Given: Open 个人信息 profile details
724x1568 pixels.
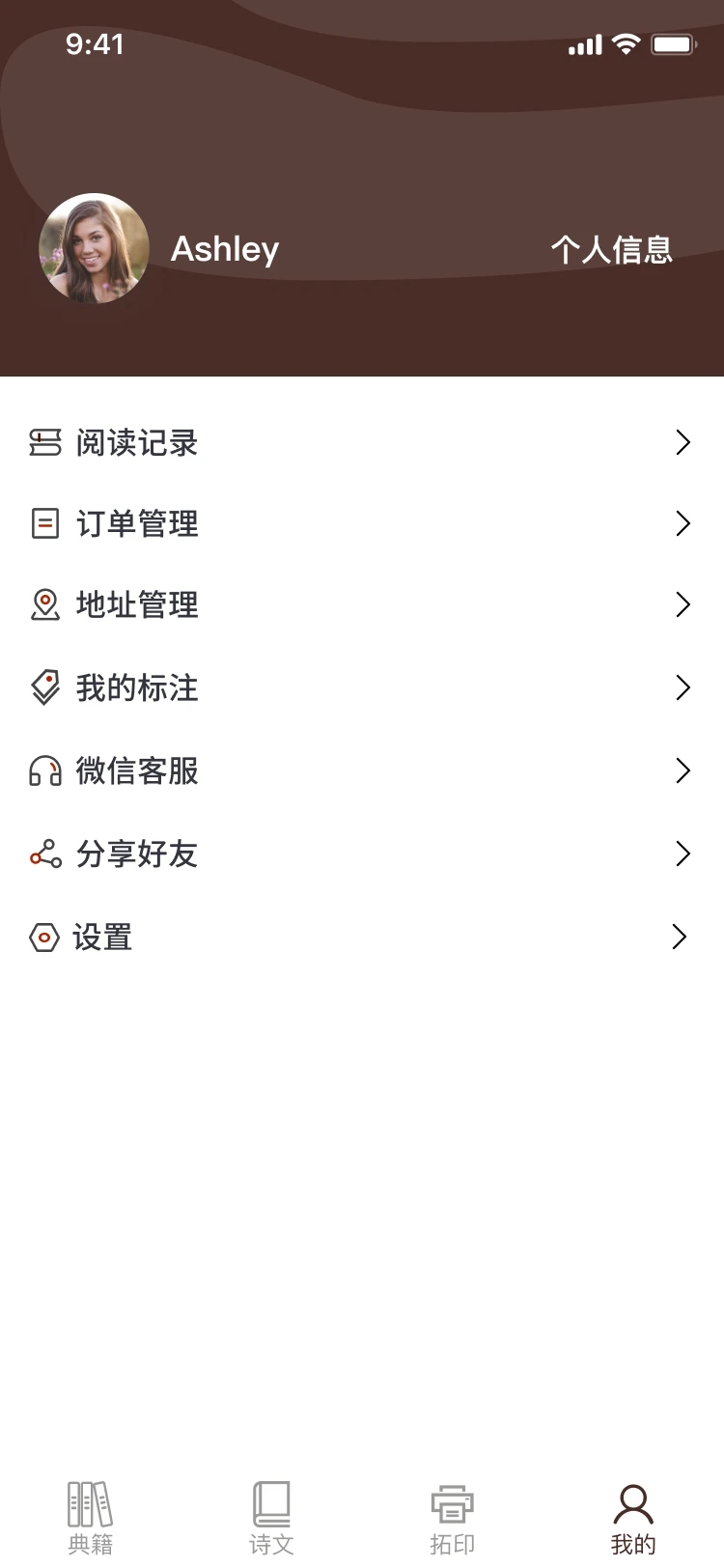Looking at the screenshot, I should pos(611,250).
